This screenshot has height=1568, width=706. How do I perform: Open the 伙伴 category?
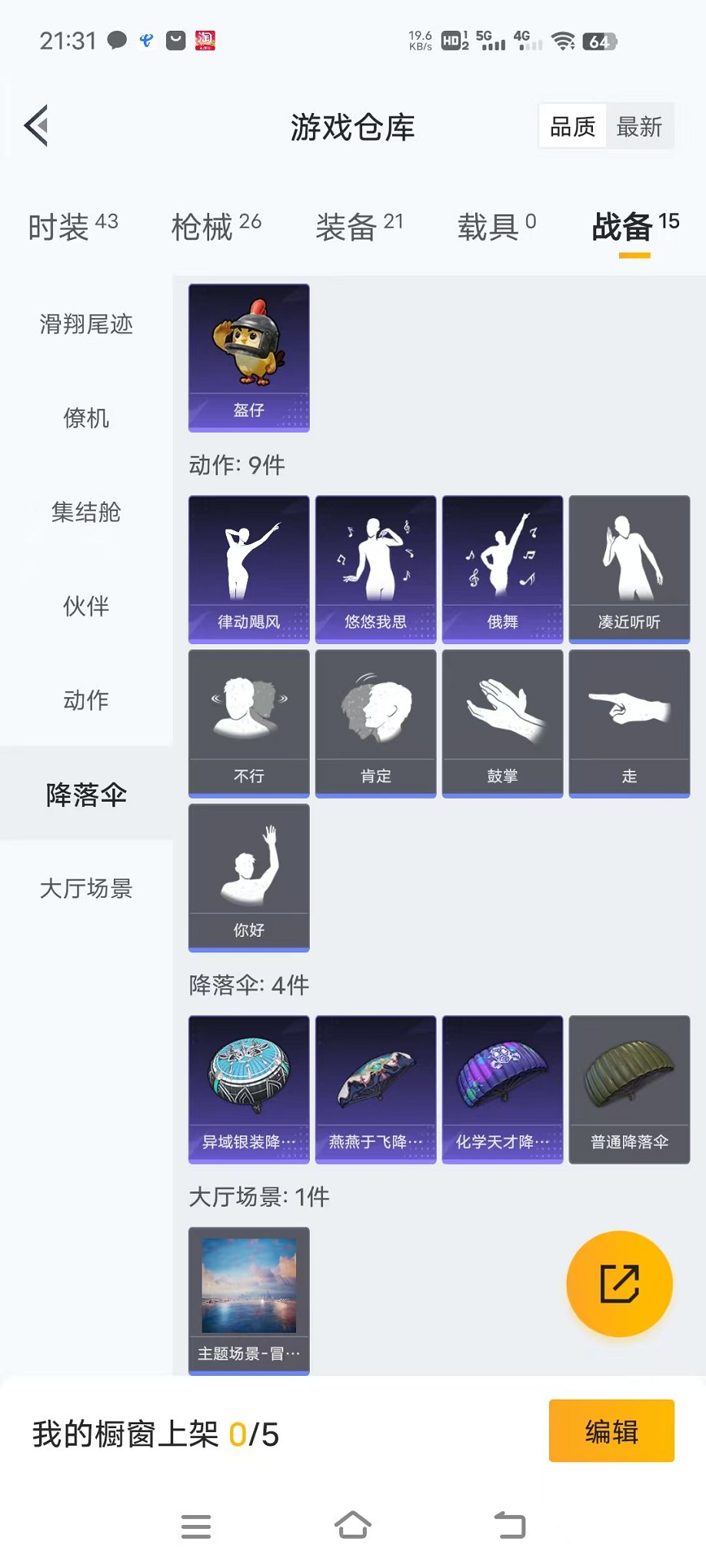pyautogui.click(x=86, y=606)
